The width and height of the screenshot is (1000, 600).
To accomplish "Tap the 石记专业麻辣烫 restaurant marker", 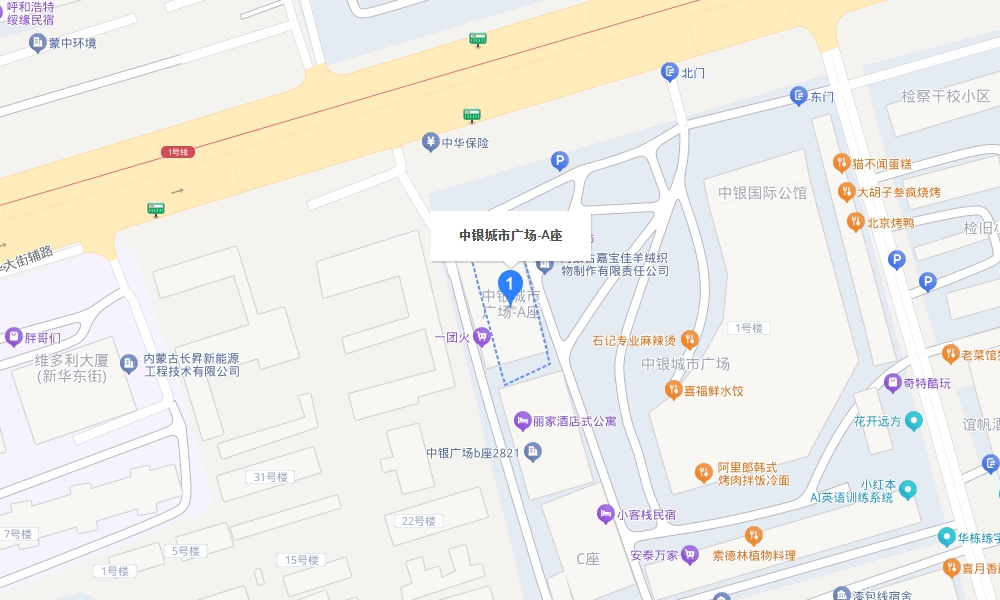I will pos(689,340).
